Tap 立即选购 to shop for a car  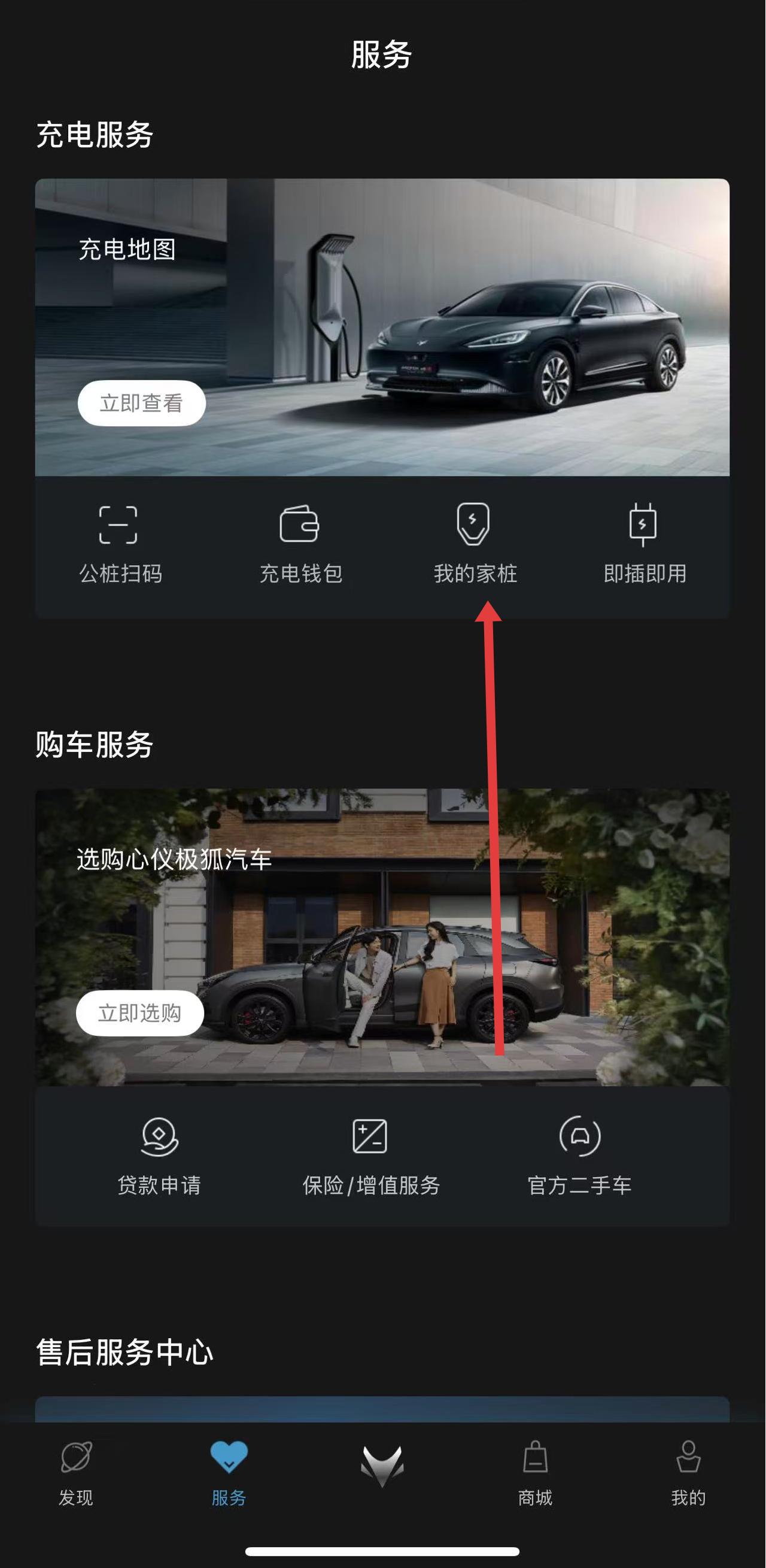click(x=139, y=1014)
